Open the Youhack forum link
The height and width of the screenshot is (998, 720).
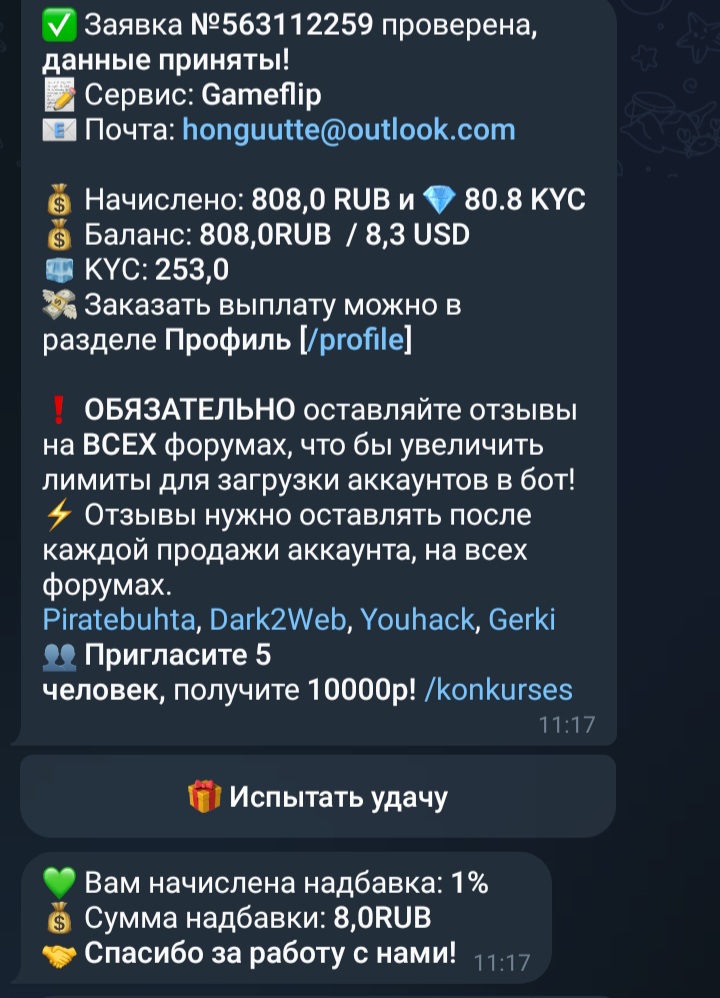(x=417, y=619)
